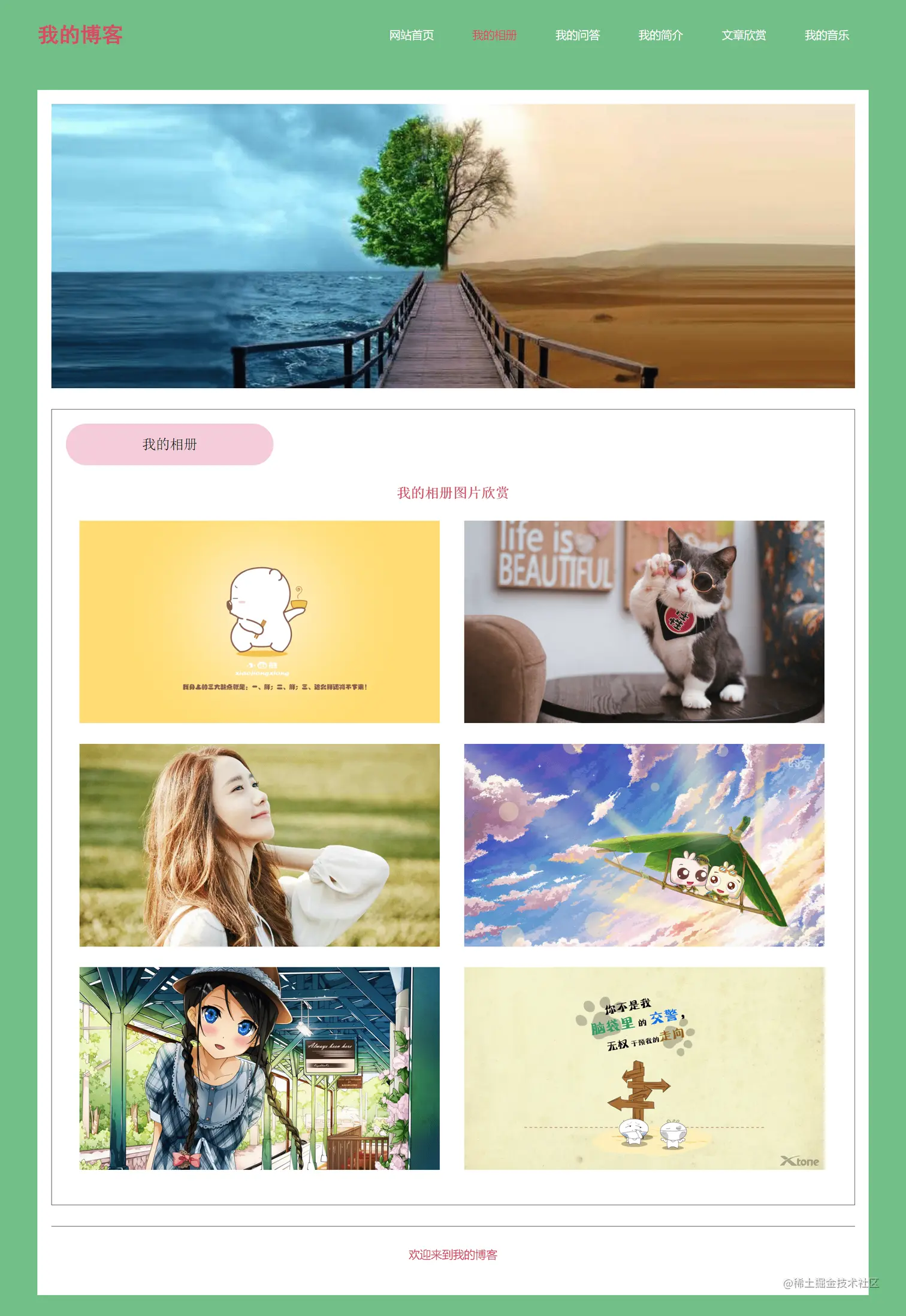Open the cat with sunglasses photo
The width and height of the screenshot is (906, 1316).
644,621
